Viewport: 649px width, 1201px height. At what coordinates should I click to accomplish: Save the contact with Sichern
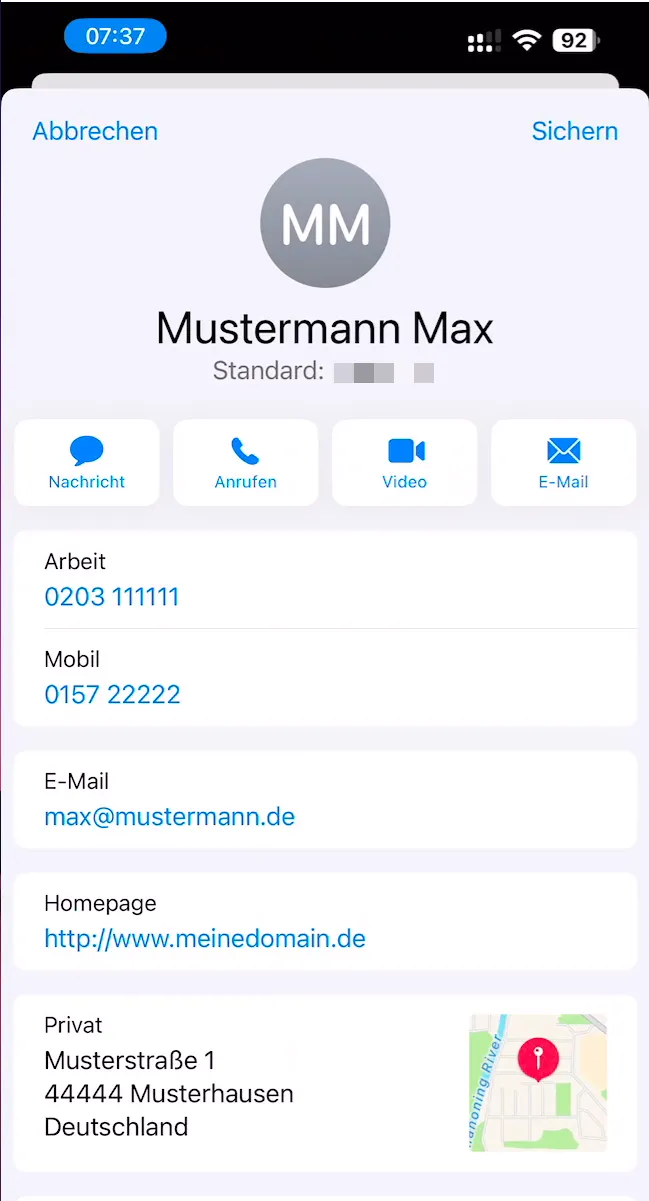tap(574, 131)
